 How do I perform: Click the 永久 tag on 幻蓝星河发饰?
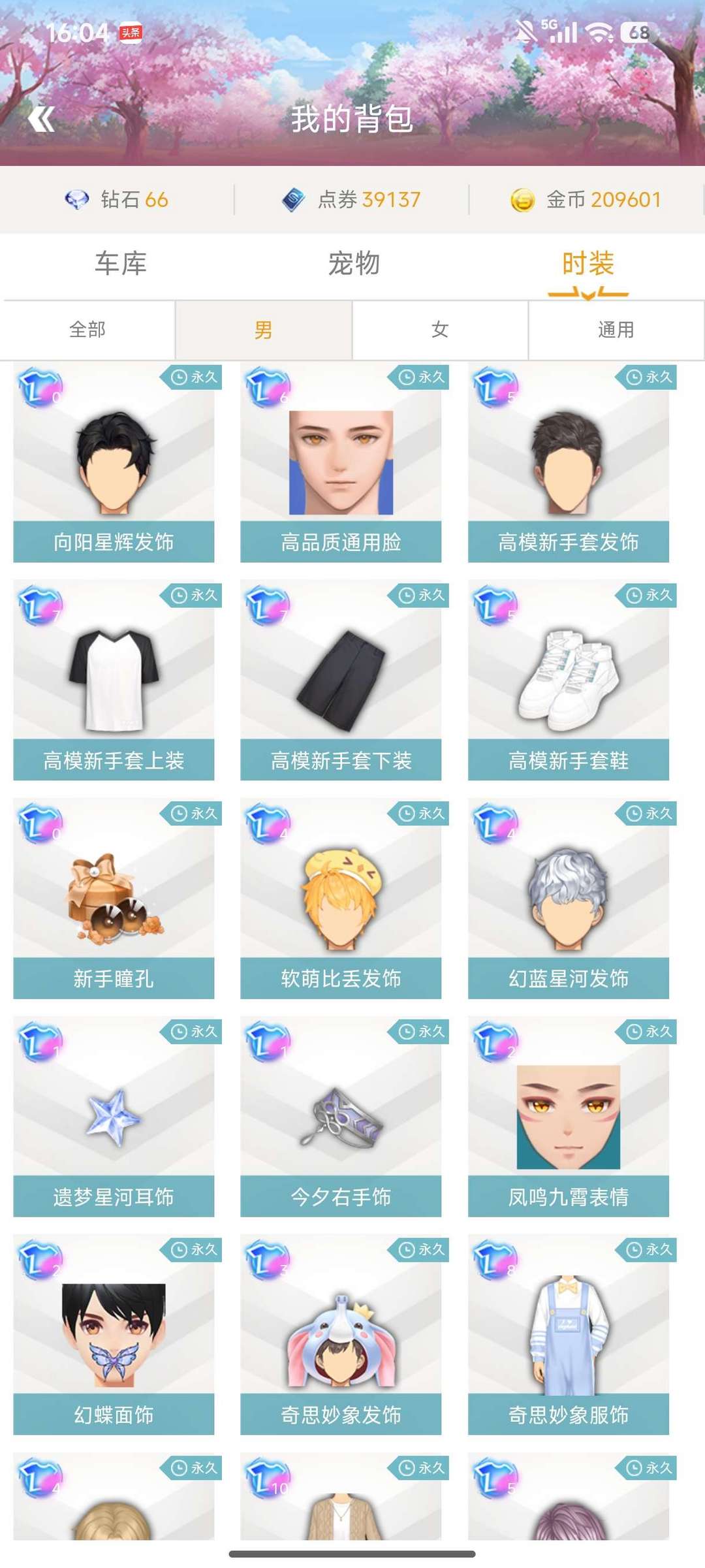[x=660, y=814]
